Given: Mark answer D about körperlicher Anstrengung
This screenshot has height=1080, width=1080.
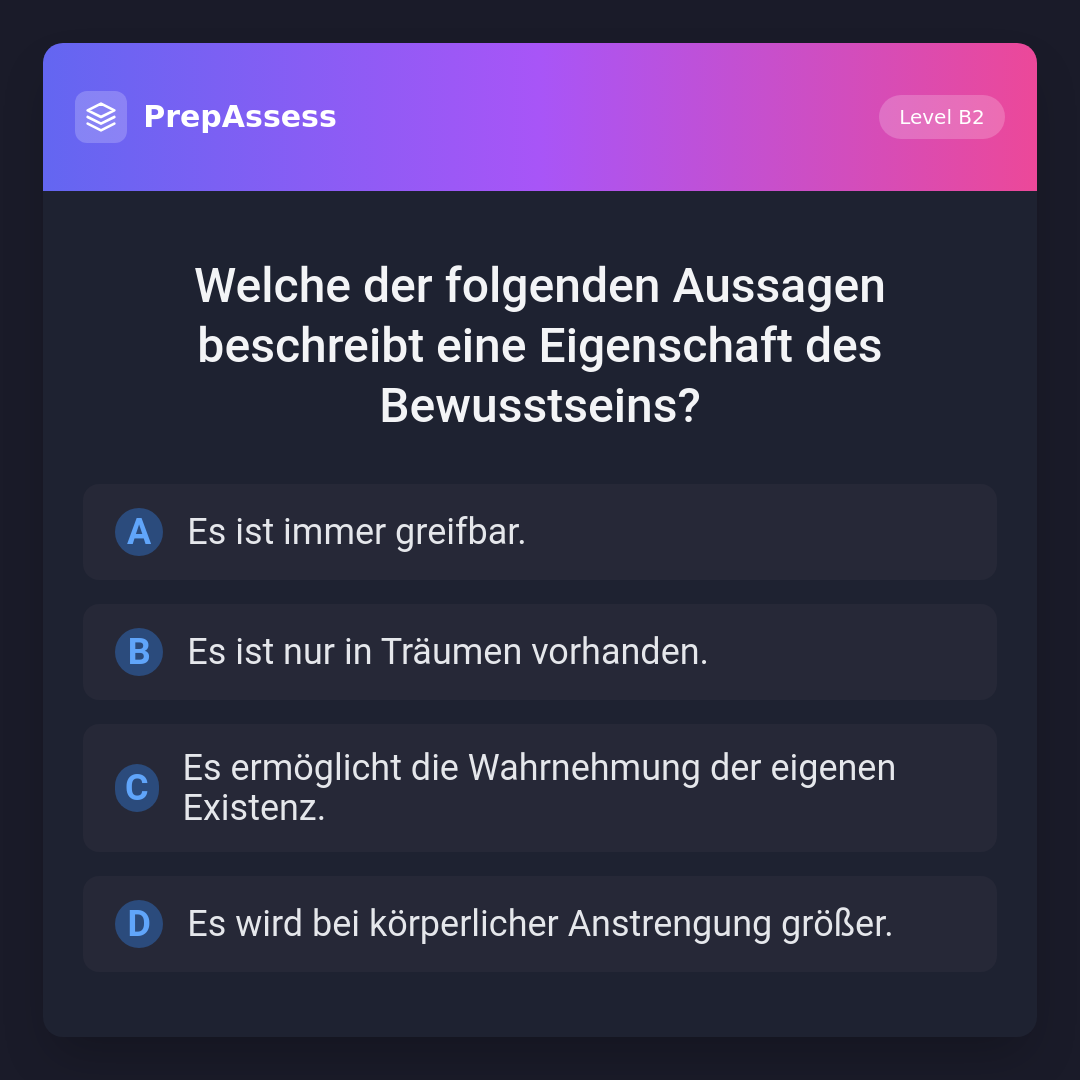Looking at the screenshot, I should (x=540, y=924).
